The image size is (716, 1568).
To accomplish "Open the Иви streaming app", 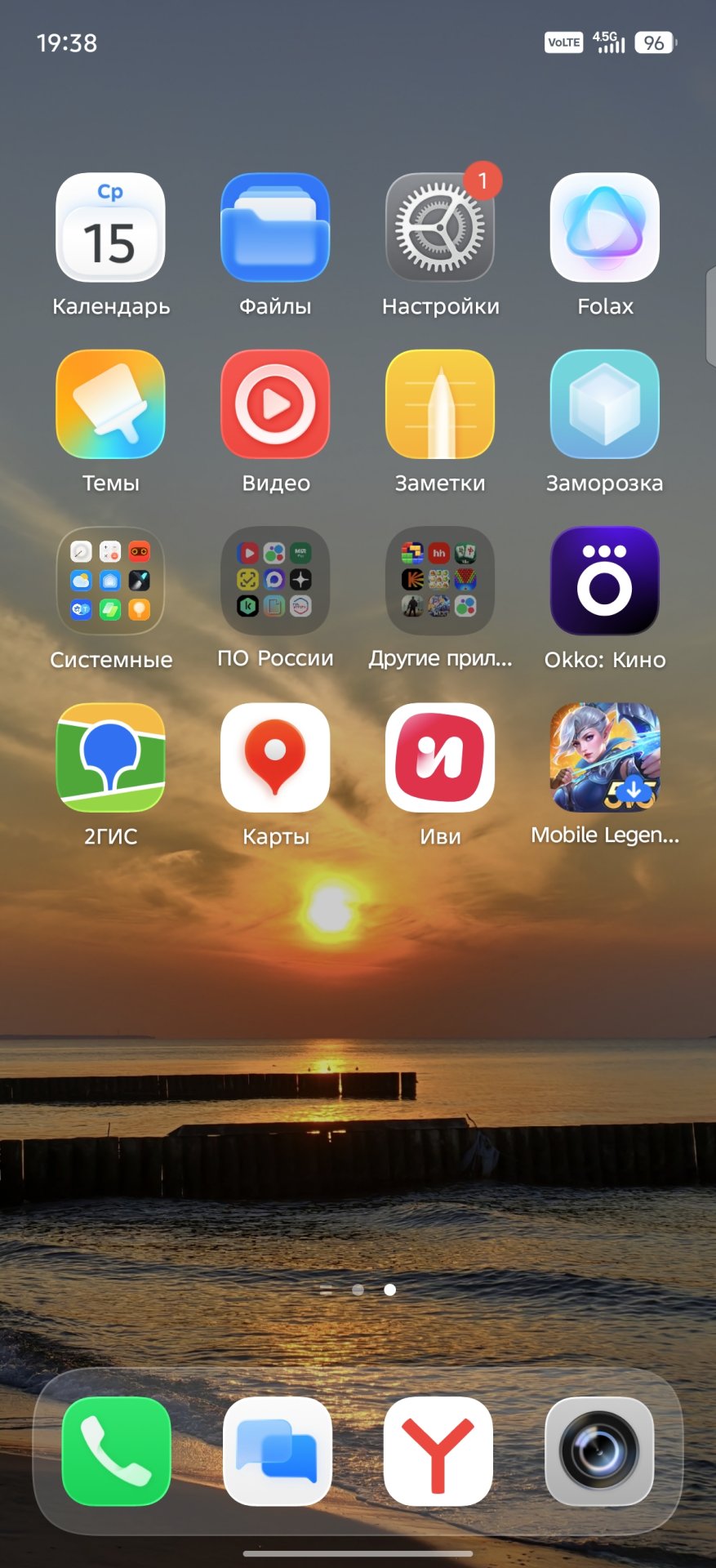I will point(440,758).
